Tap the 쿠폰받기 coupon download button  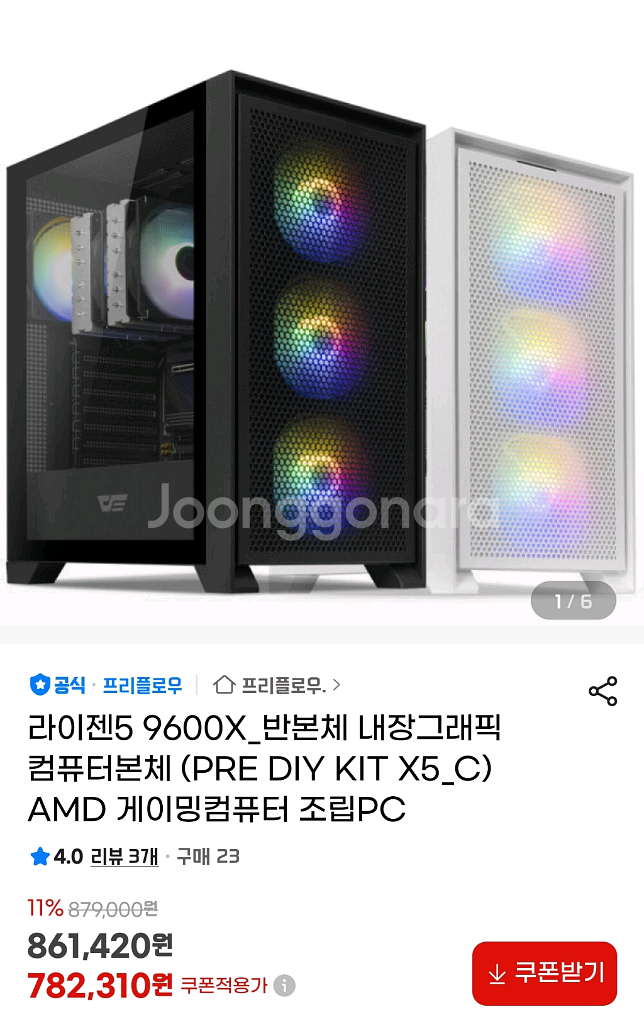tap(545, 973)
